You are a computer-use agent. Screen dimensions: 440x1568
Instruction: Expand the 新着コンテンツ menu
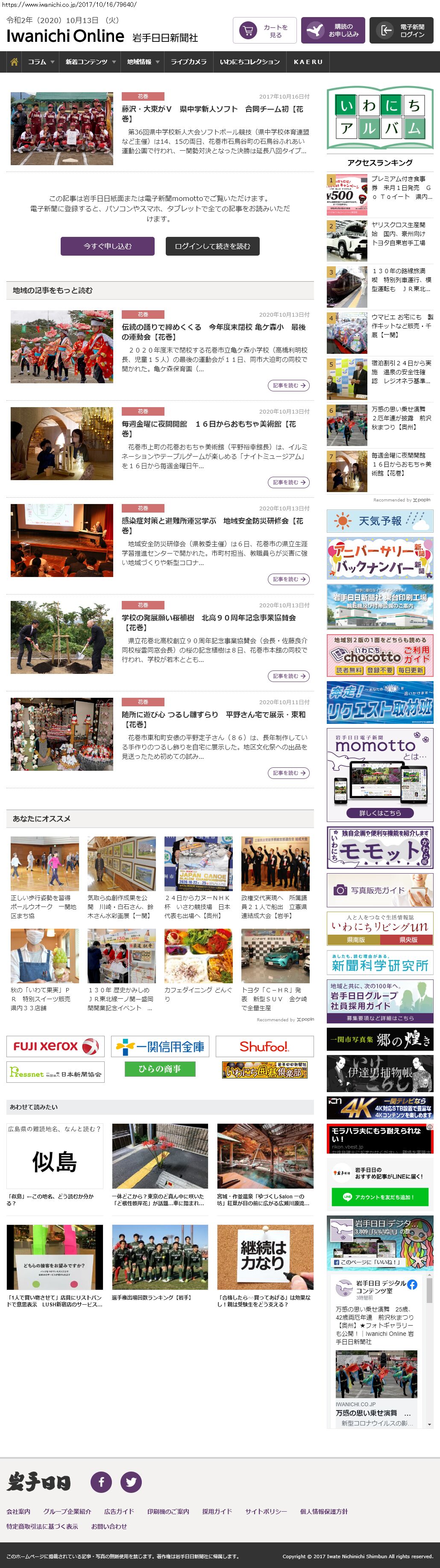(90, 62)
